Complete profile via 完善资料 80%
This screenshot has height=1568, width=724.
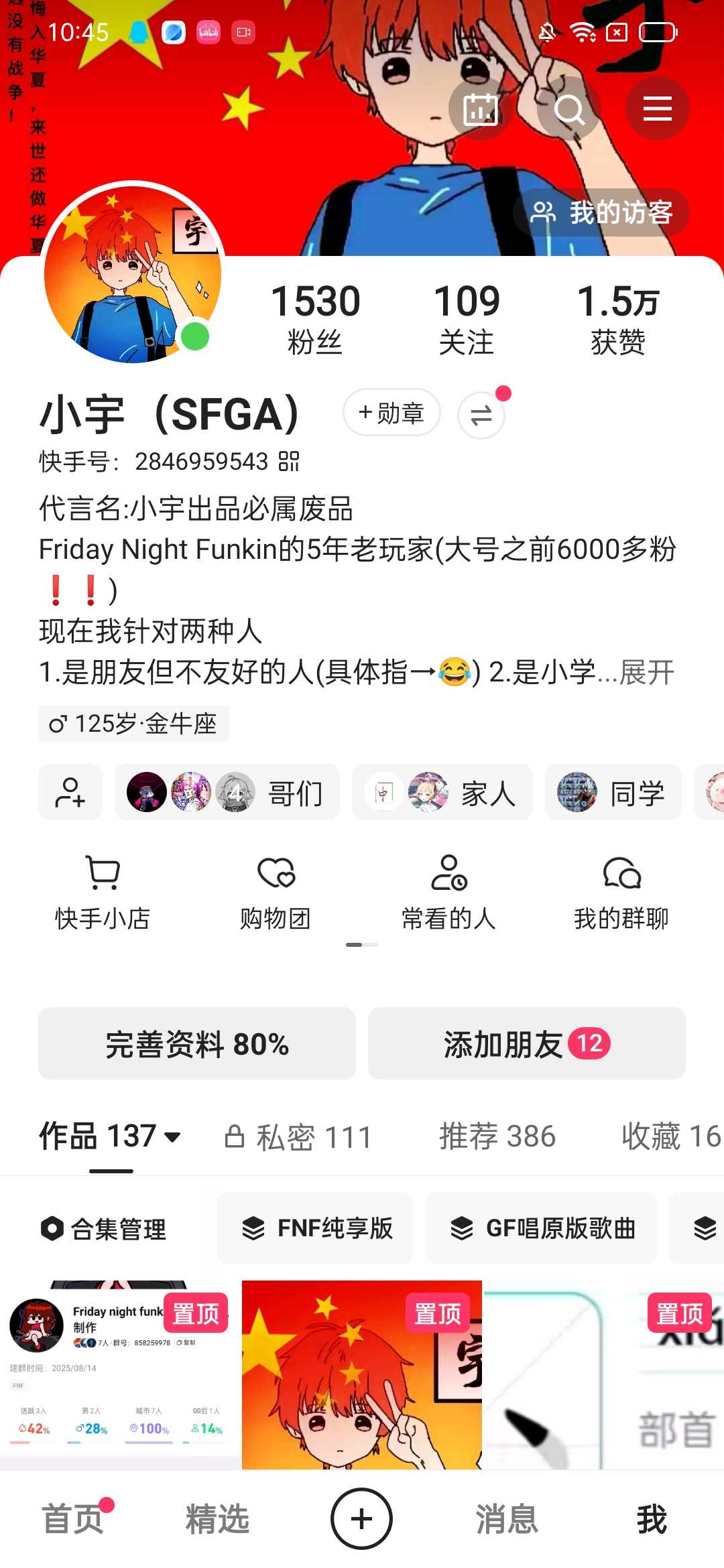197,1043
